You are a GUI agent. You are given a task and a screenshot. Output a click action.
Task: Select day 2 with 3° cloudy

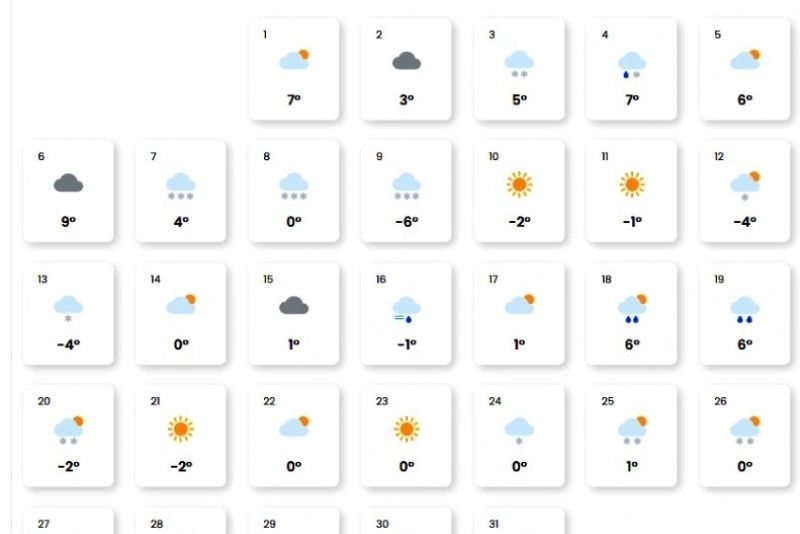point(406,69)
